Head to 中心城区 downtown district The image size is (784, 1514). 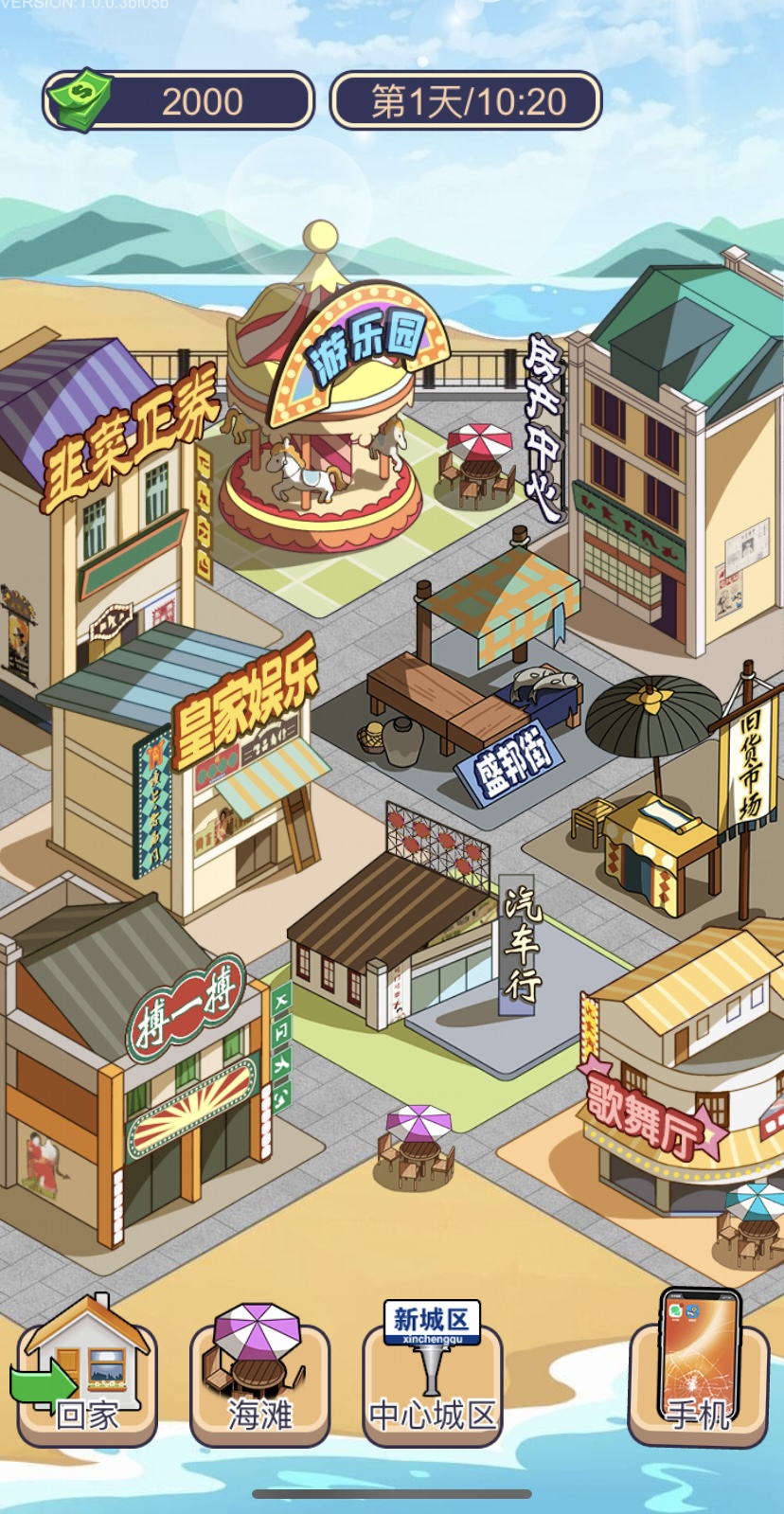point(432,1372)
